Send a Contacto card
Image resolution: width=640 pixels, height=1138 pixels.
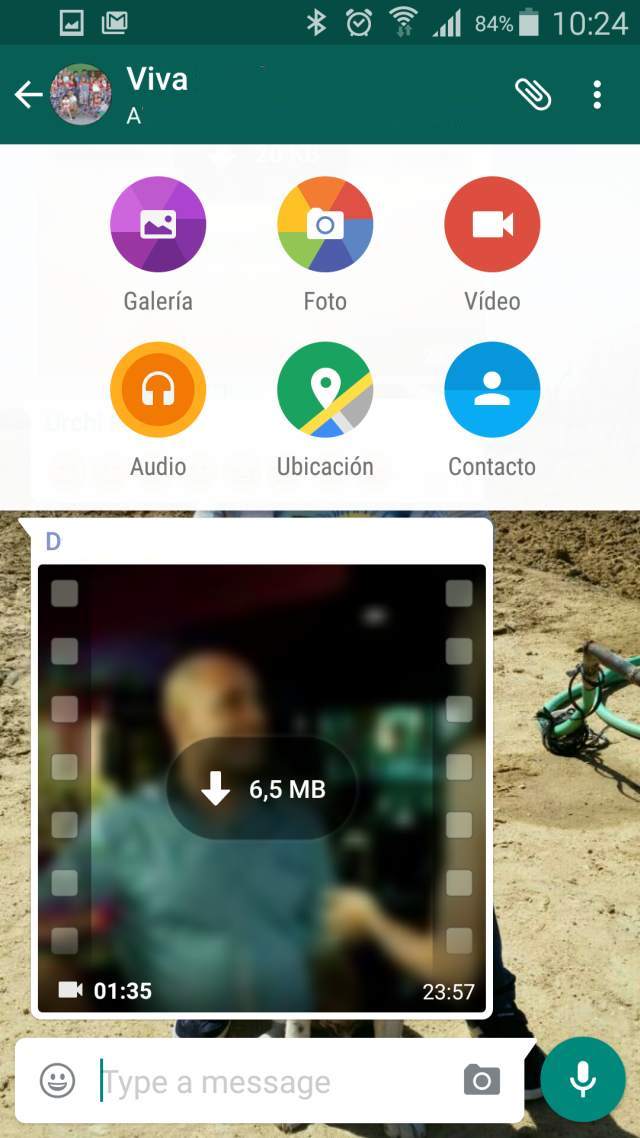pyautogui.click(x=492, y=390)
